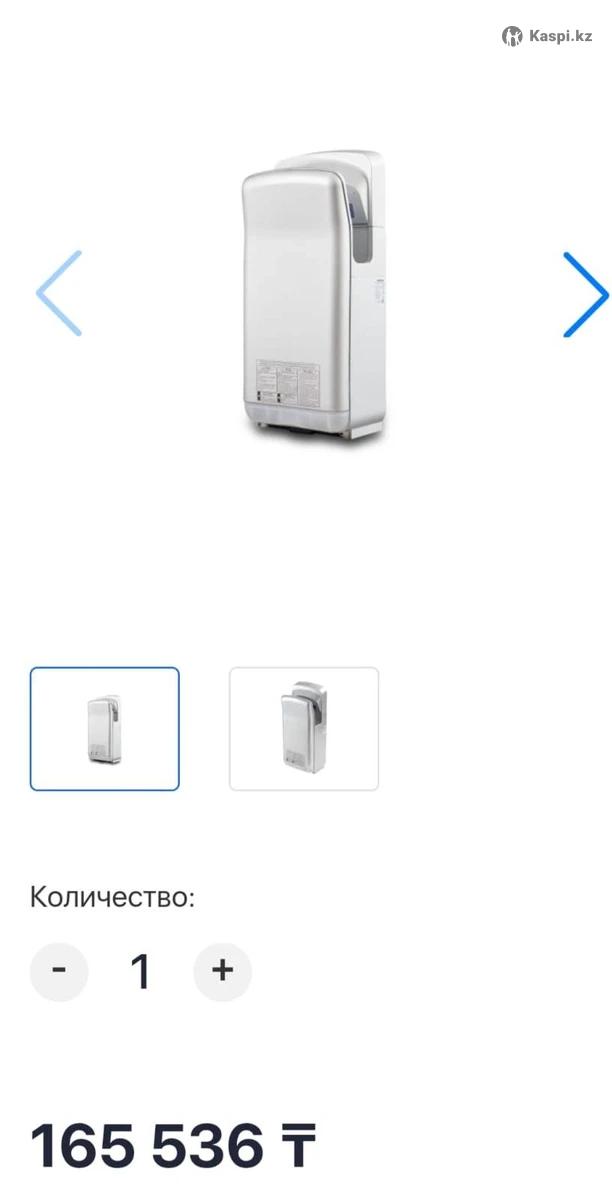Show the next product image
Image resolution: width=612 pixels, height=1200 pixels.
click(585, 294)
